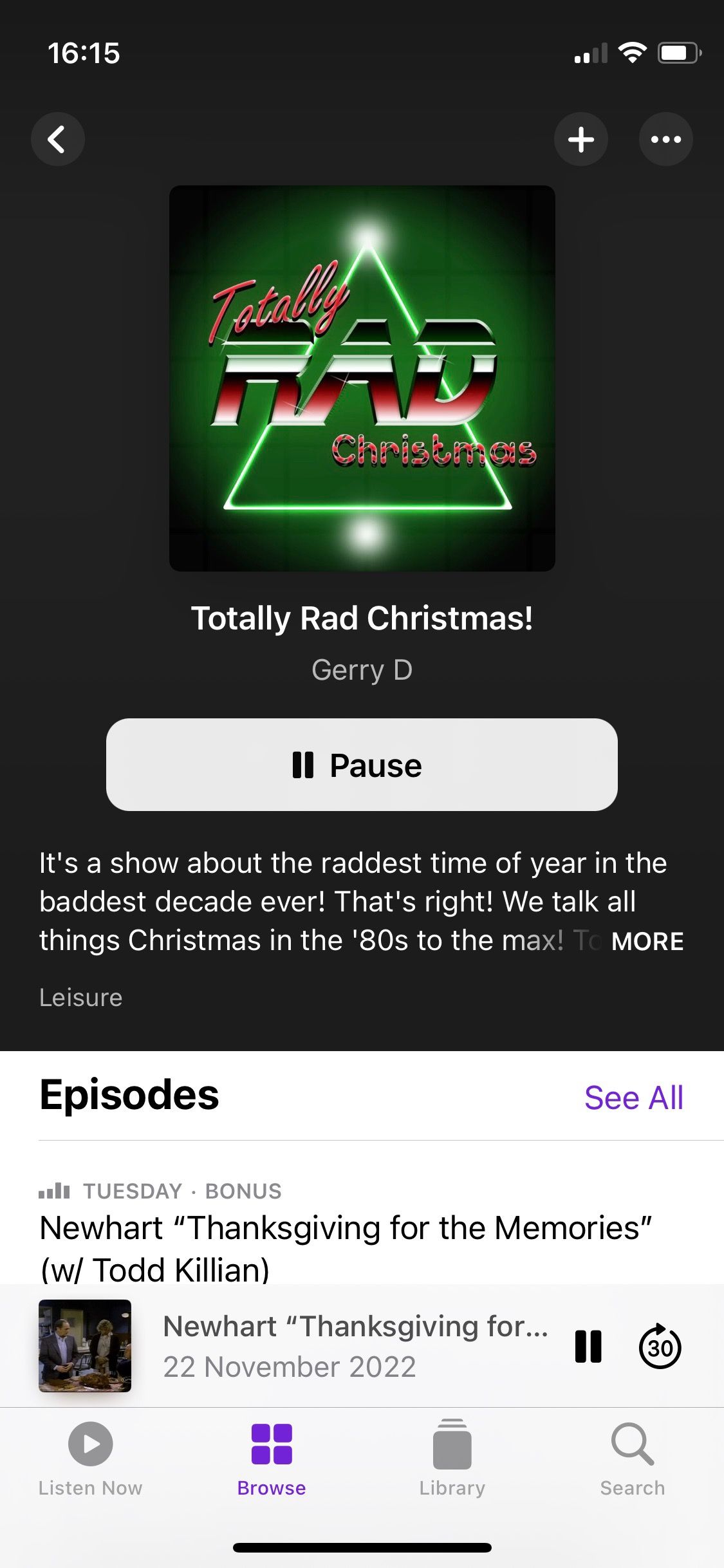Open the Newhart Thanksgiving bonus episode
Screen dimensions: 724x1568
click(346, 1247)
